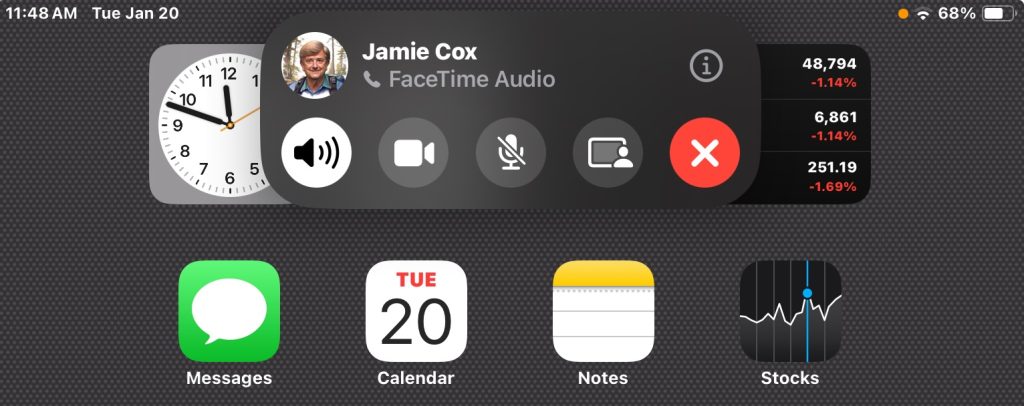Launch the Notes app
Image resolution: width=1024 pixels, height=406 pixels.
tap(603, 311)
